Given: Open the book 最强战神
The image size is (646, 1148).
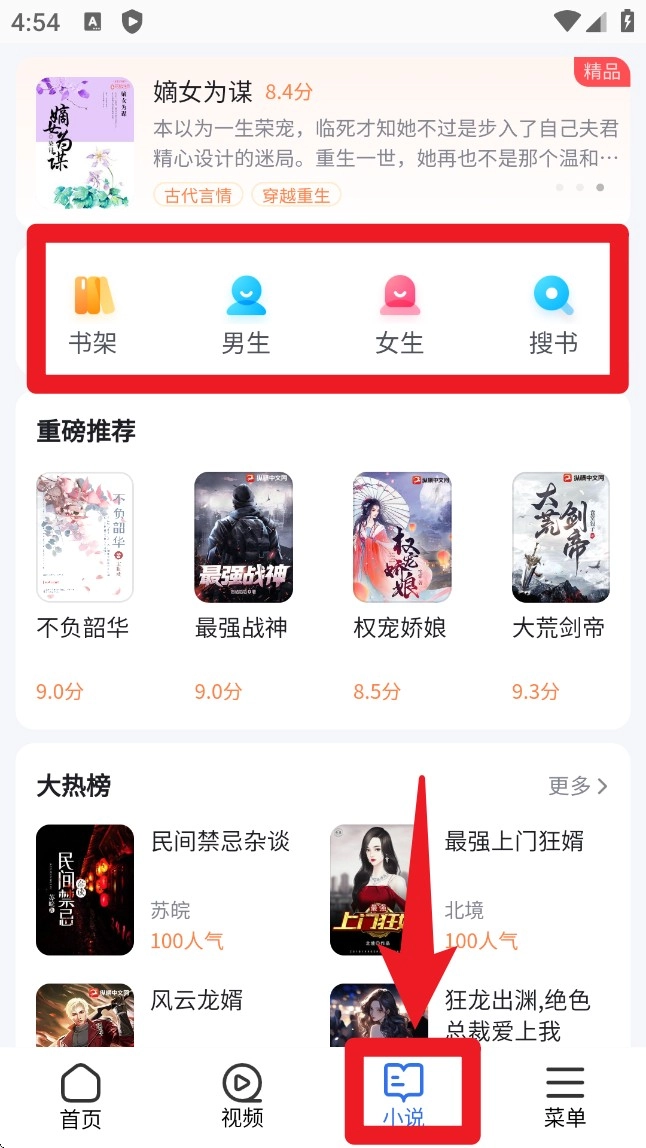Looking at the screenshot, I should click(243, 538).
